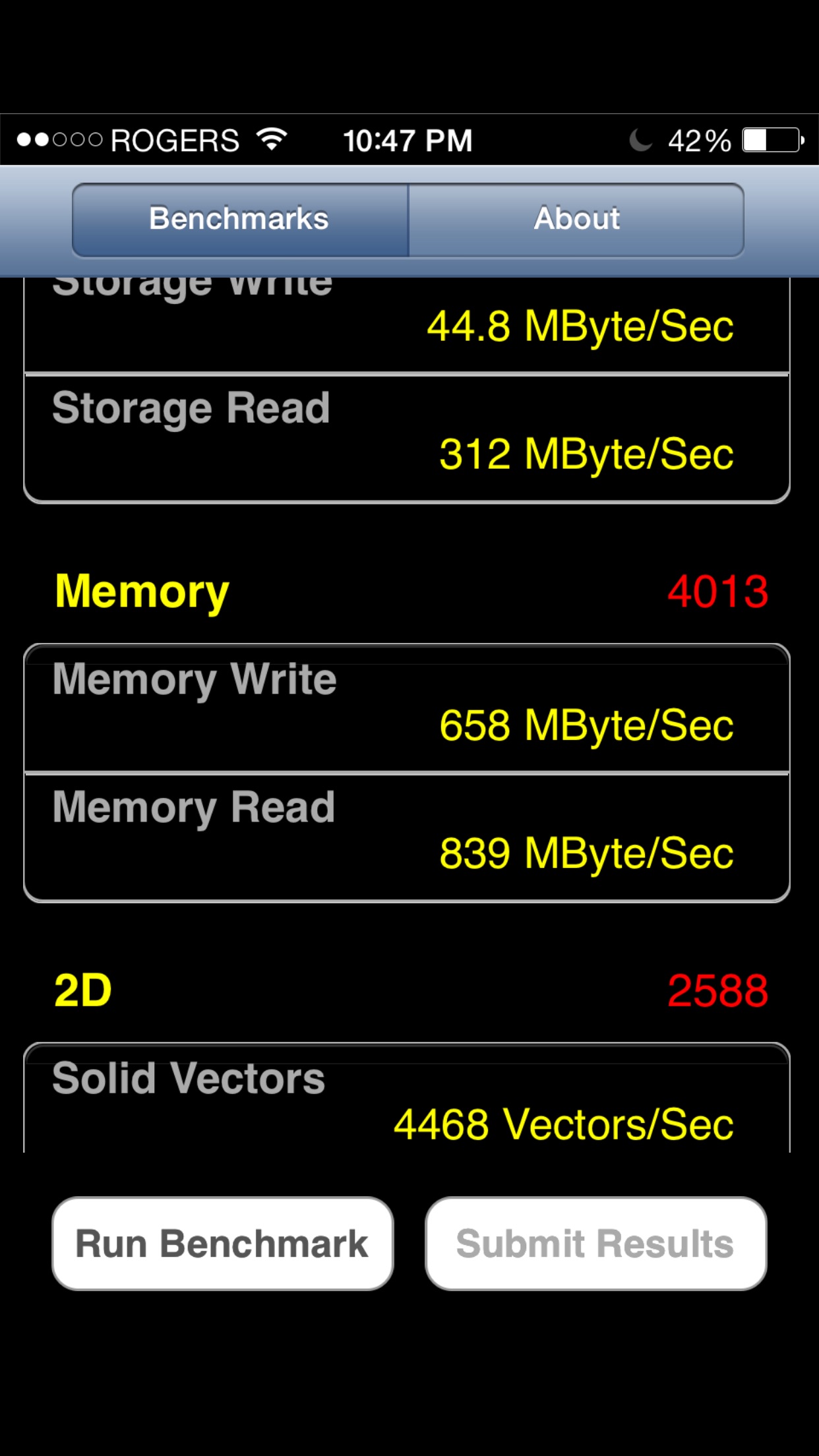819x1456 pixels.
Task: Tap Submit Results button
Action: 595,1243
